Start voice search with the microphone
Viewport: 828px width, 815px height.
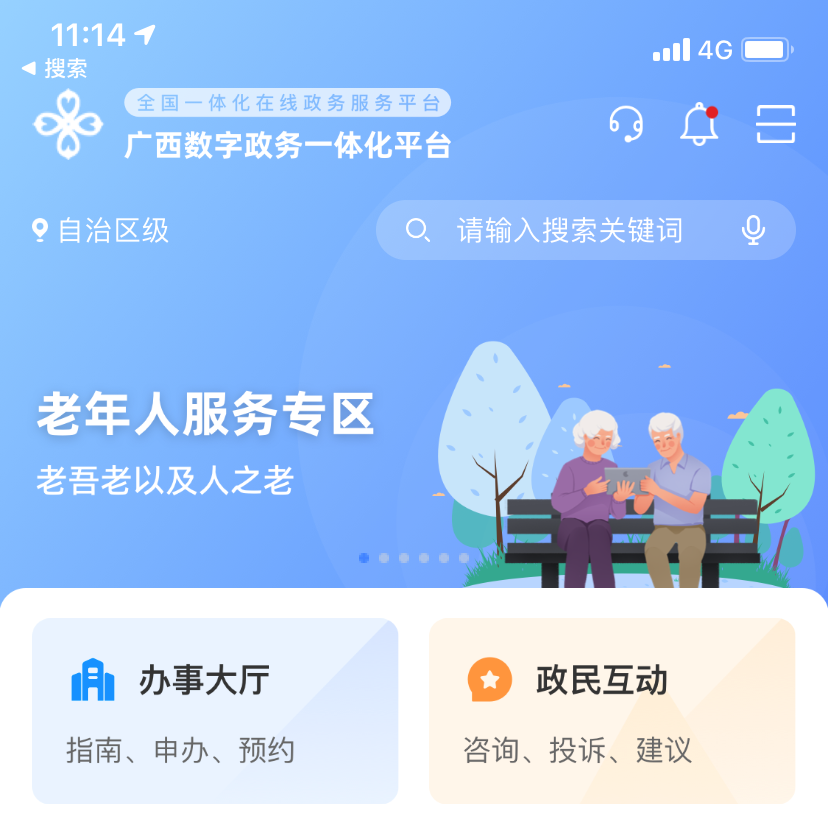[753, 231]
